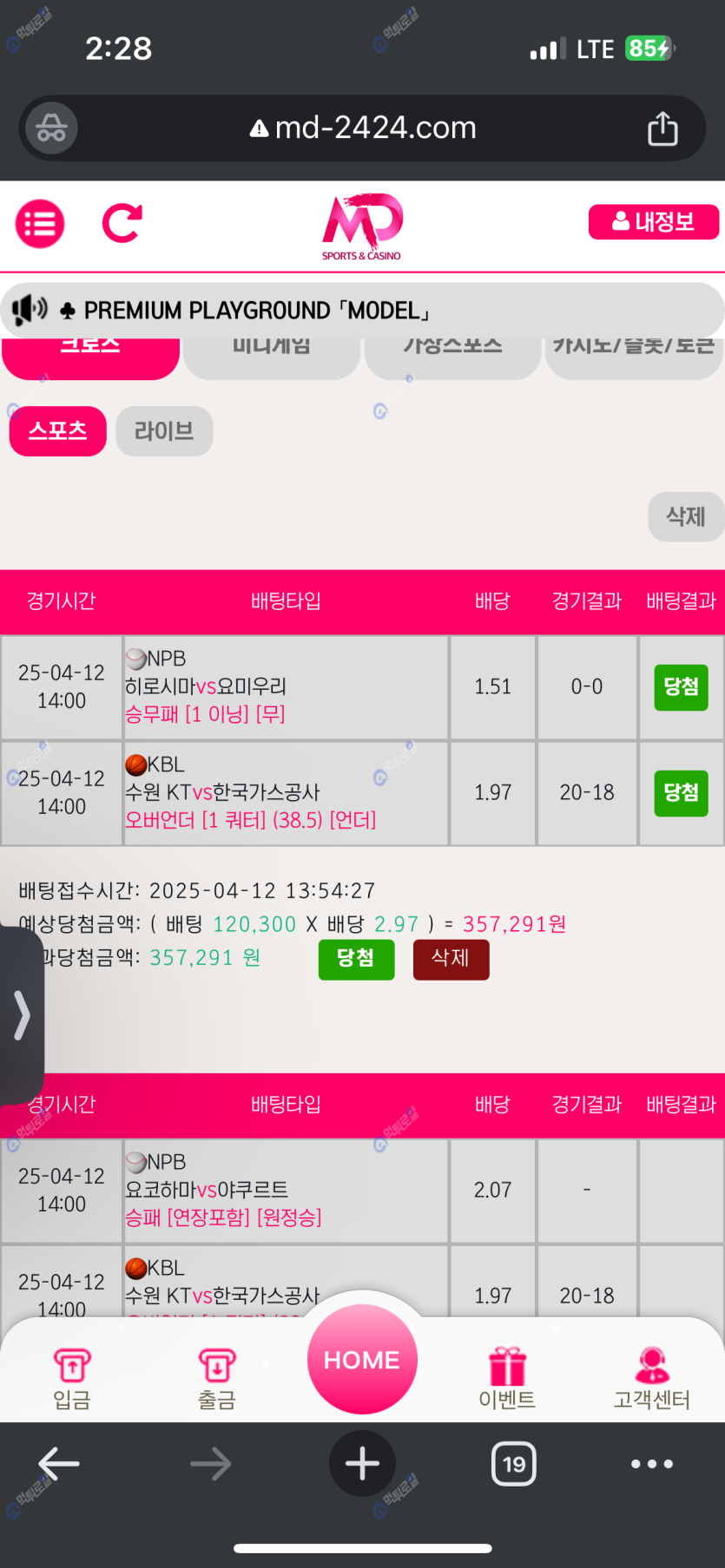Image resolution: width=725 pixels, height=1568 pixels.
Task: Open browser overflow menu
Action: point(651,1464)
